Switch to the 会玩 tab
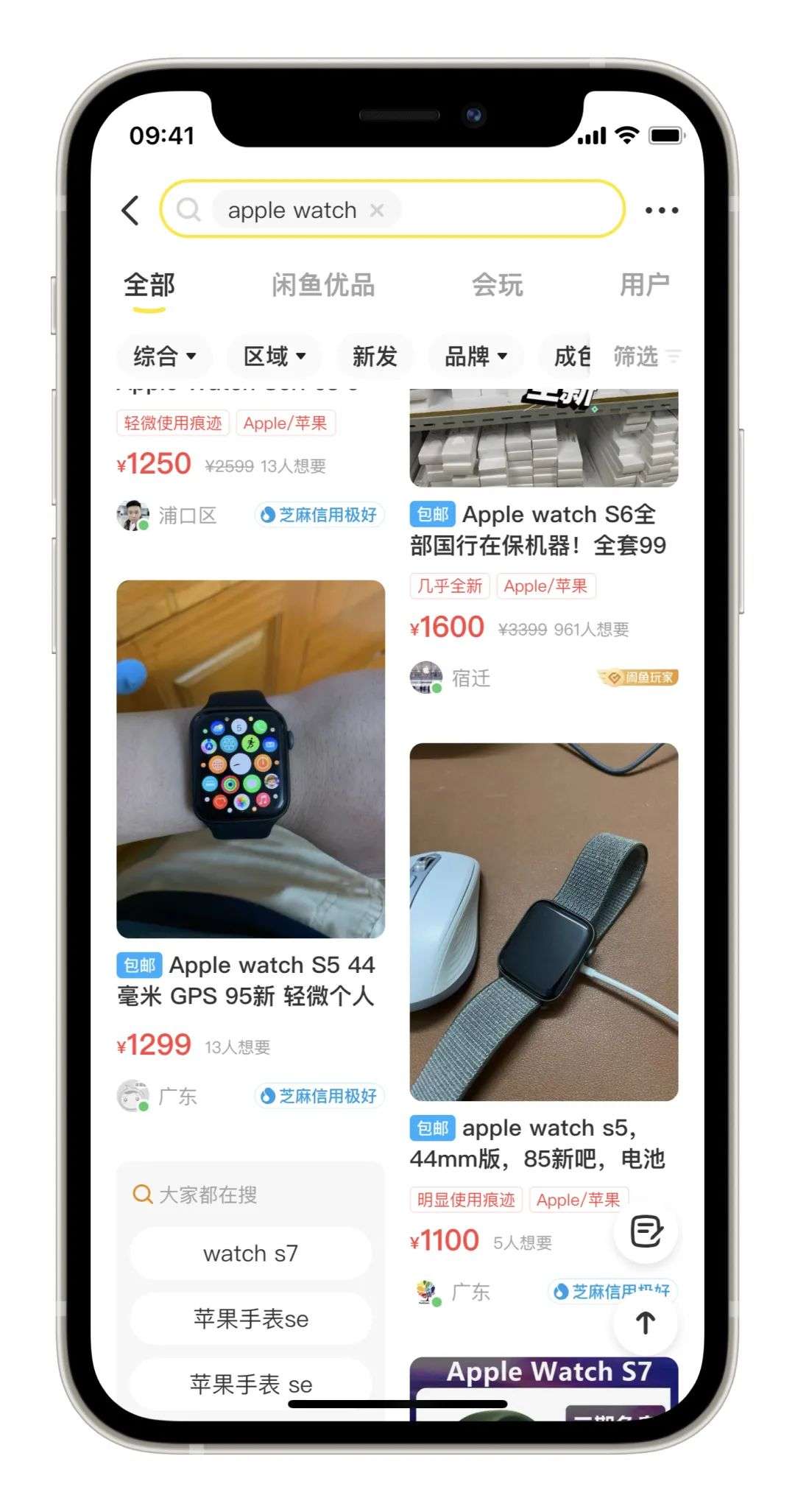This screenshot has width=795, height=1512. pos(498,285)
